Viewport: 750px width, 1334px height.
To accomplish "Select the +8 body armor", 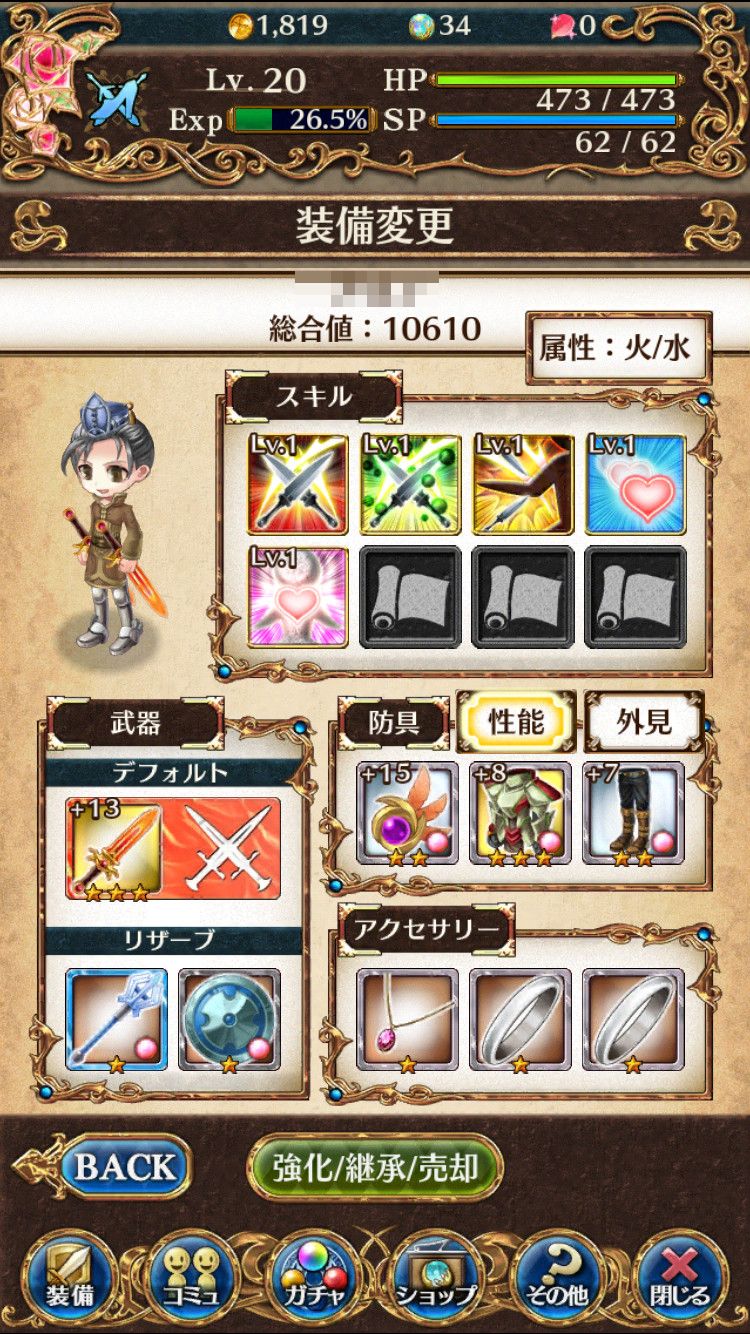I will [520, 813].
